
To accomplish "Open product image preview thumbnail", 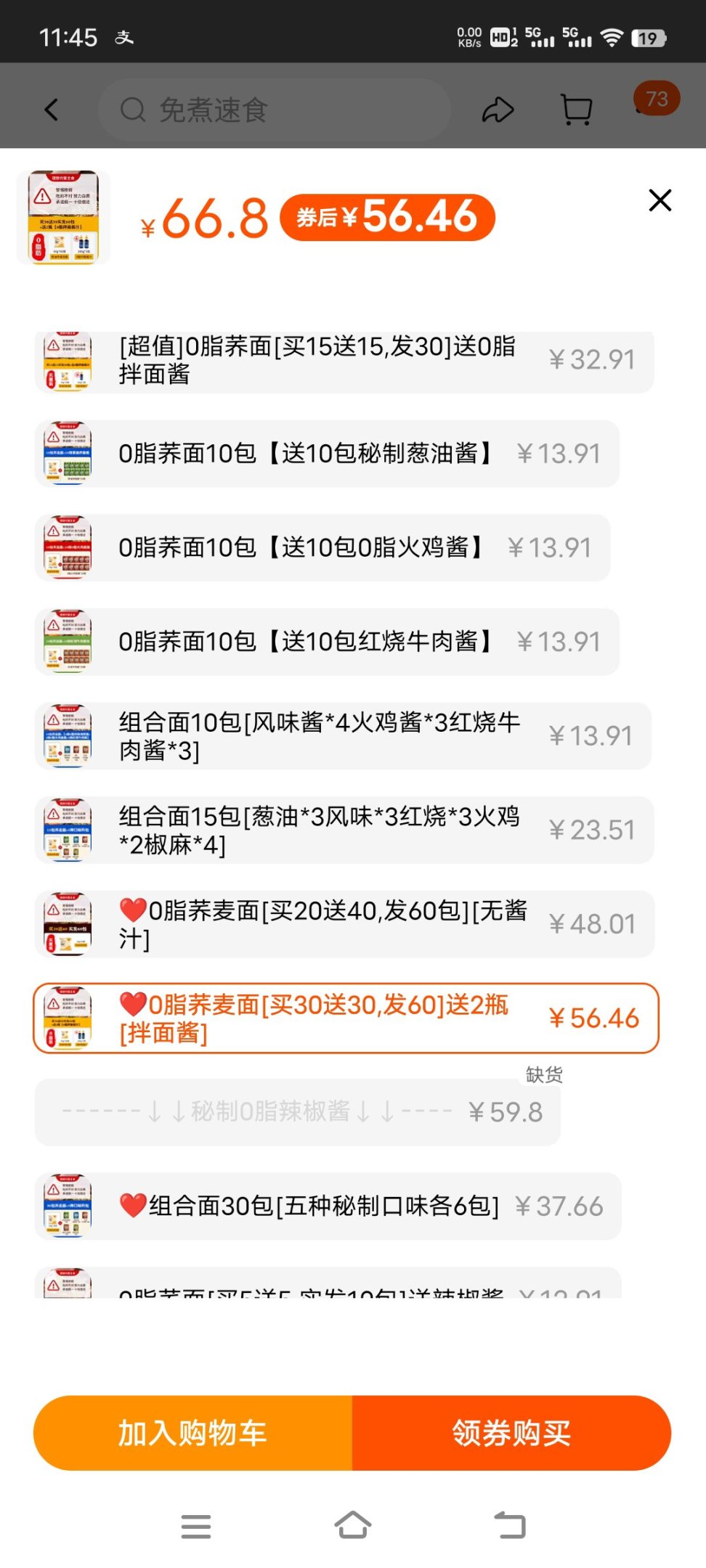I will 64,217.
